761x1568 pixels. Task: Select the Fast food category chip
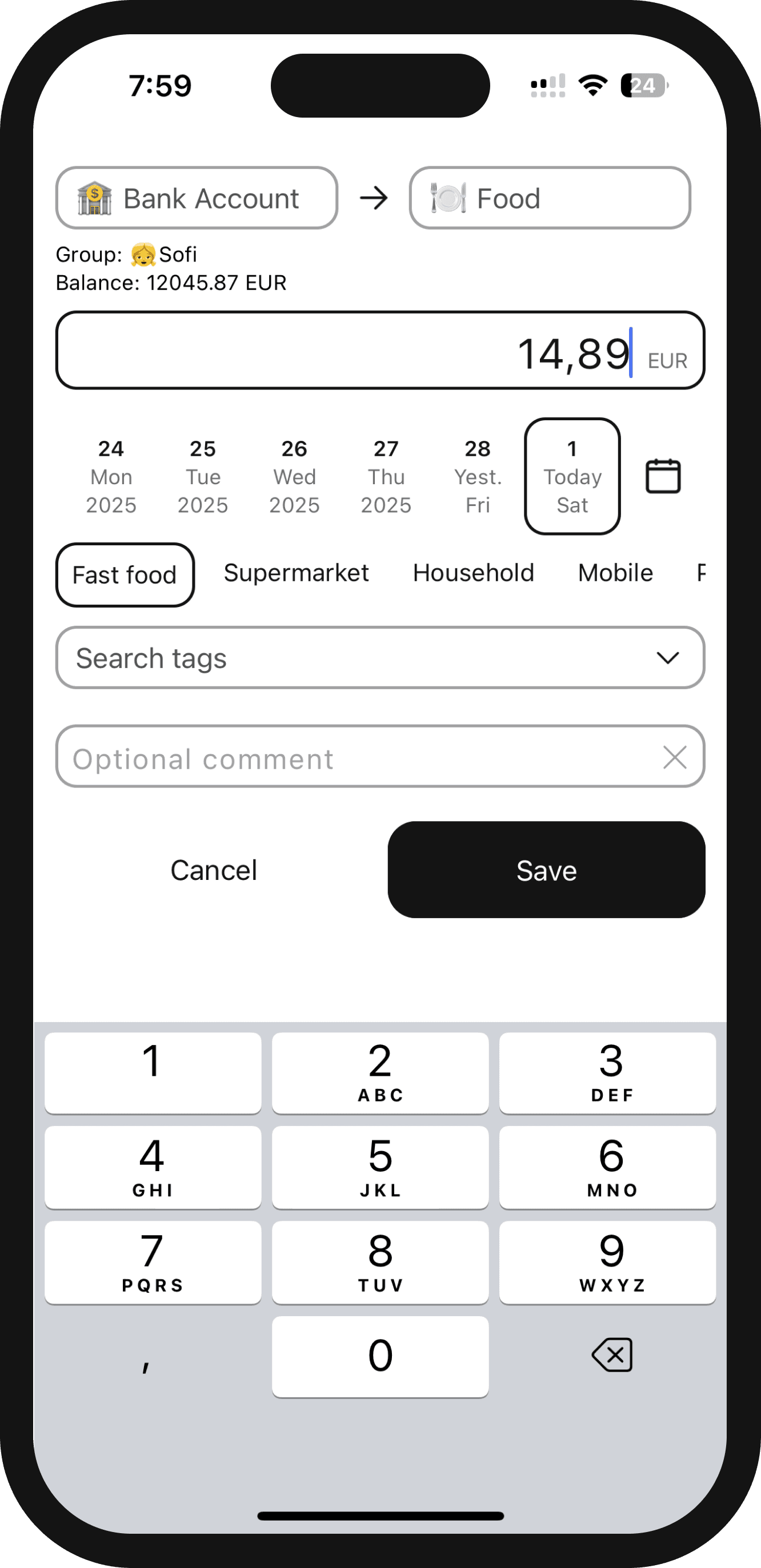coord(123,574)
